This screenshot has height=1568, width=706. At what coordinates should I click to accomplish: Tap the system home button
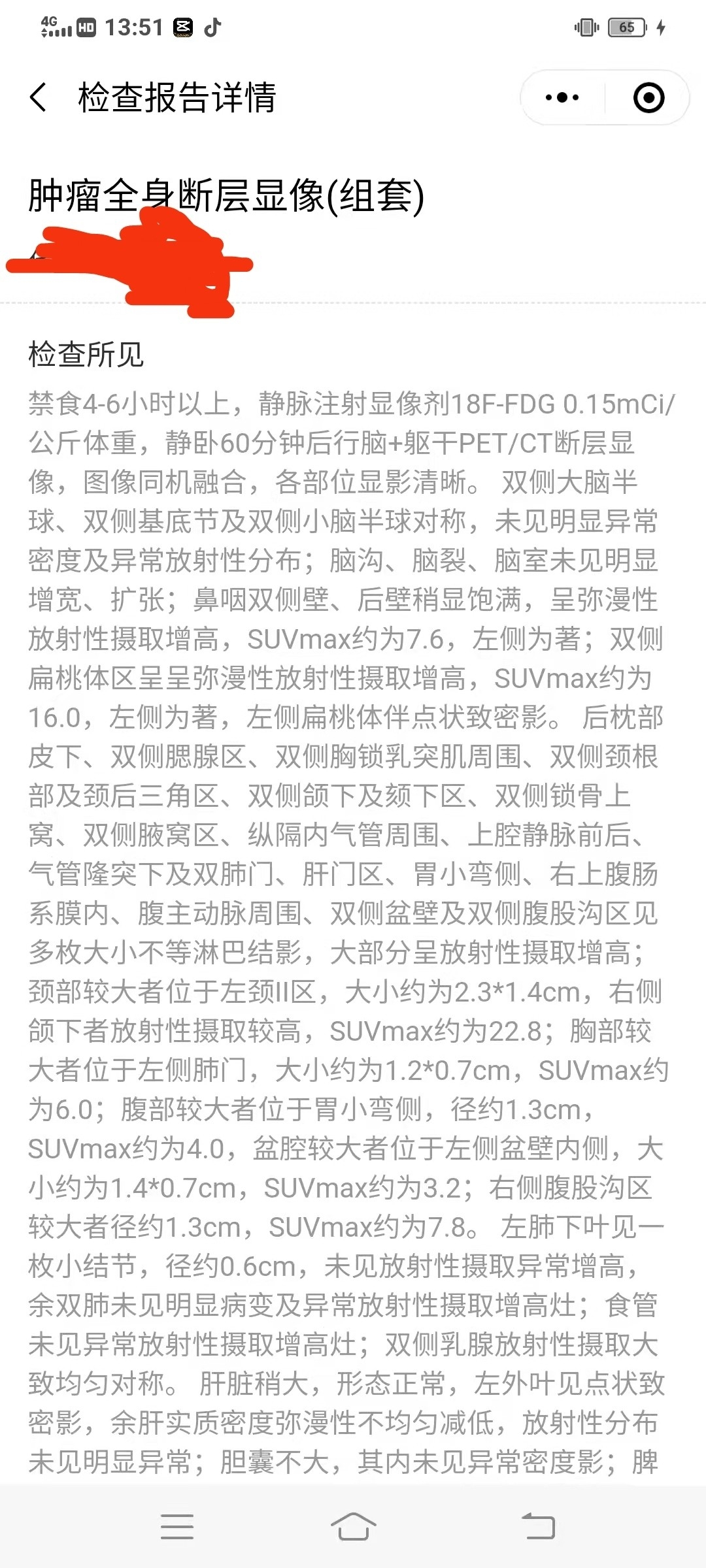pos(353,1527)
